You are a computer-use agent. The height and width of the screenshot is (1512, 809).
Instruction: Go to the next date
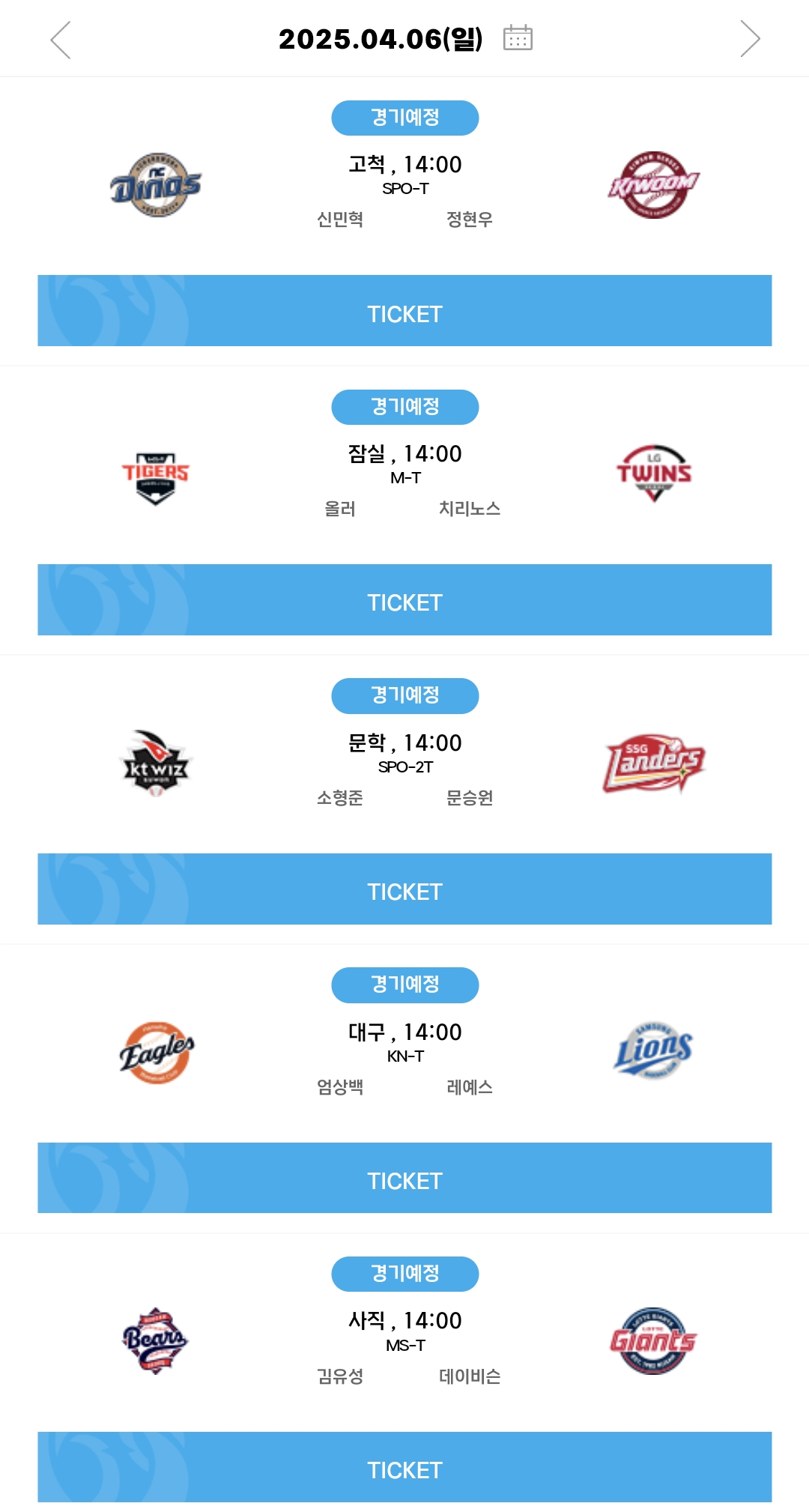click(750, 39)
